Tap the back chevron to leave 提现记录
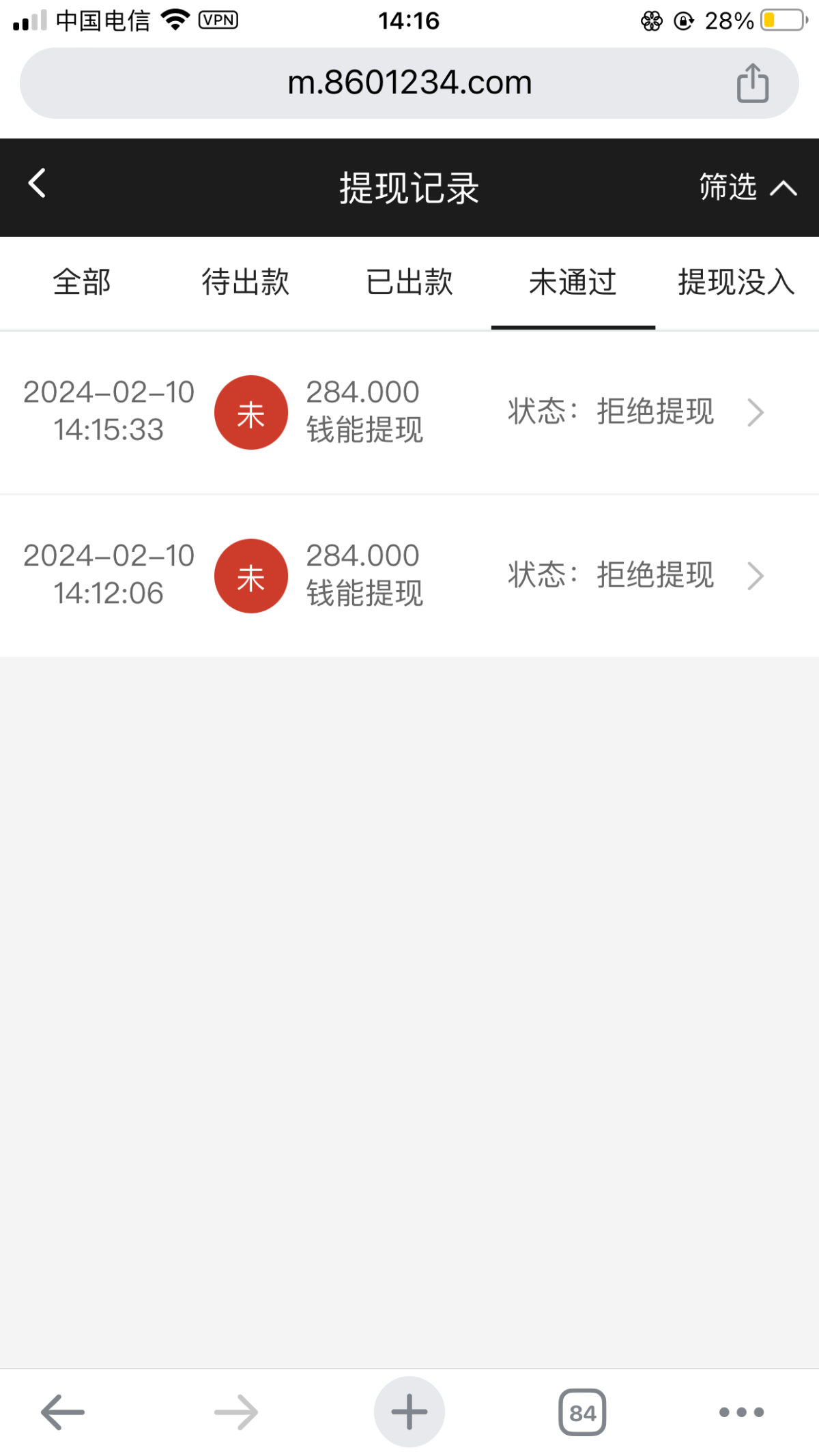This screenshot has width=819, height=1456. [35, 184]
